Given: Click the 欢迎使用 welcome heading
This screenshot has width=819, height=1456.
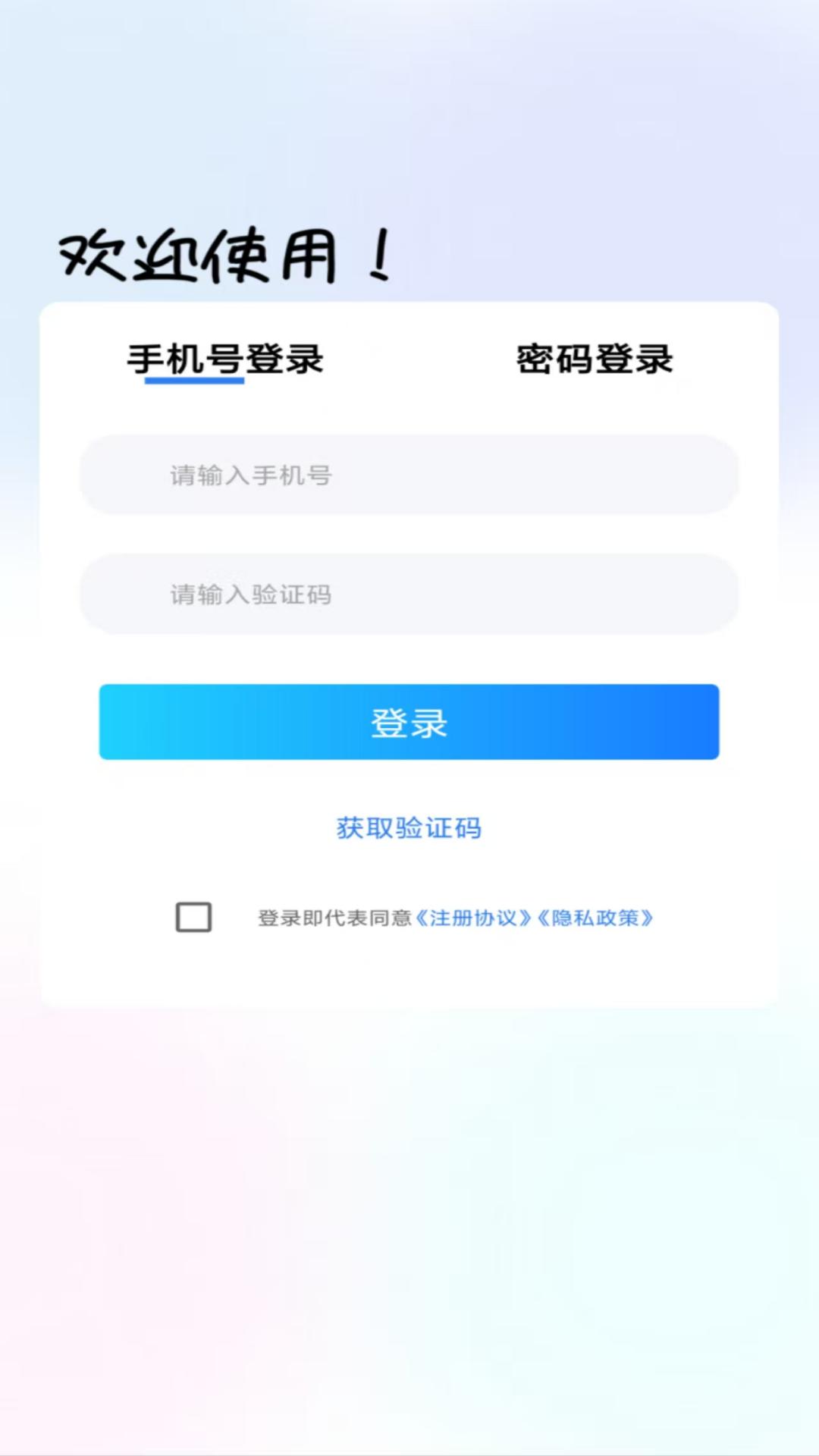Looking at the screenshot, I should pos(224,253).
